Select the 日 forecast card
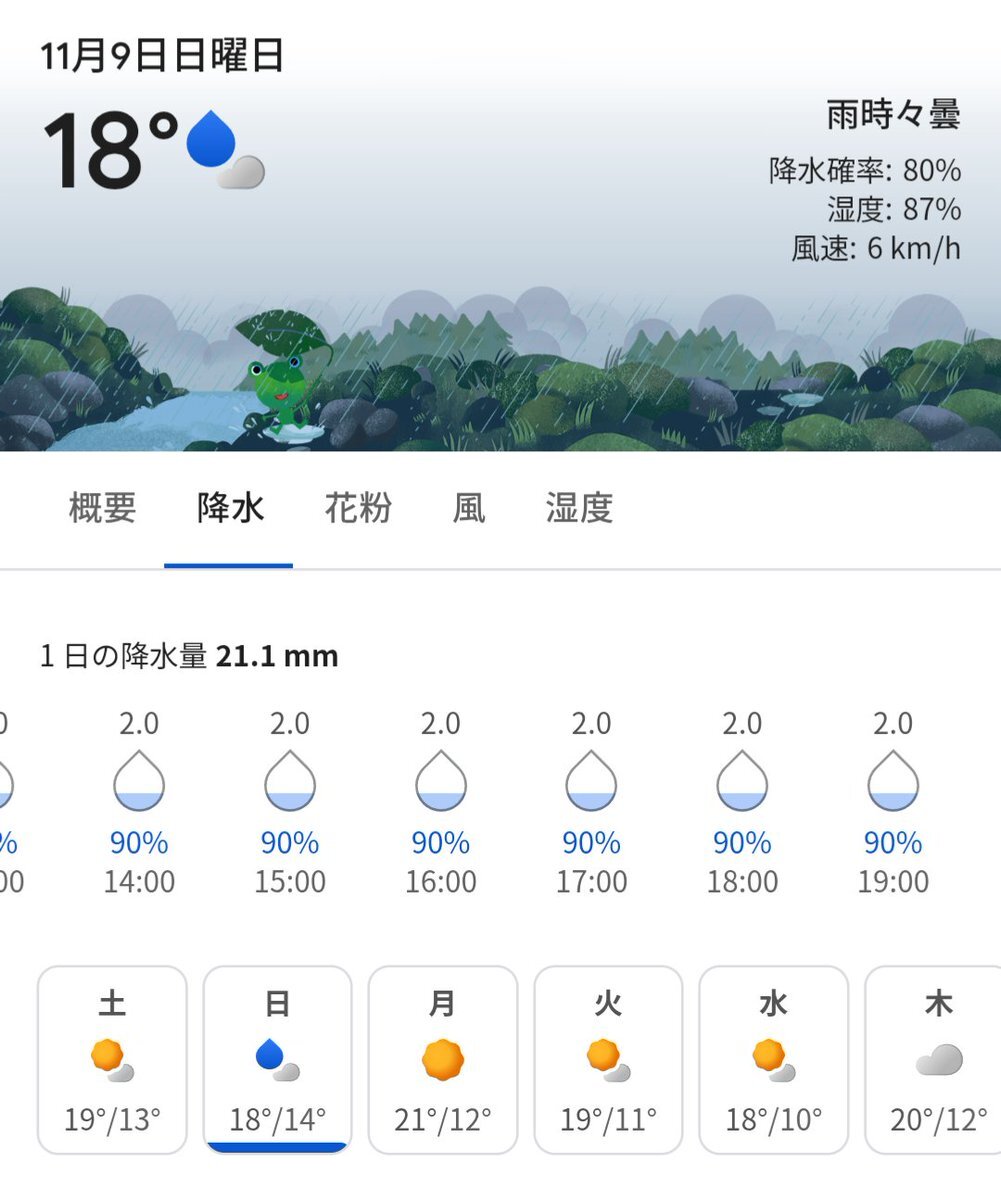 278,1060
